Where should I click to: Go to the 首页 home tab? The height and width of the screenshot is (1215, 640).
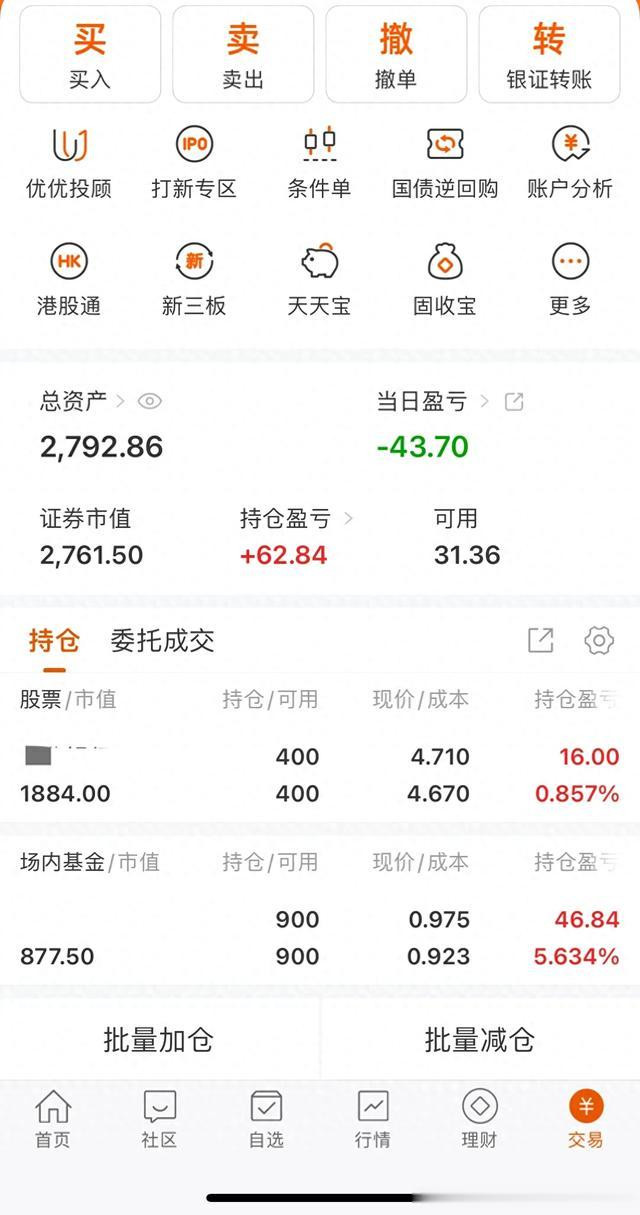(x=53, y=1119)
